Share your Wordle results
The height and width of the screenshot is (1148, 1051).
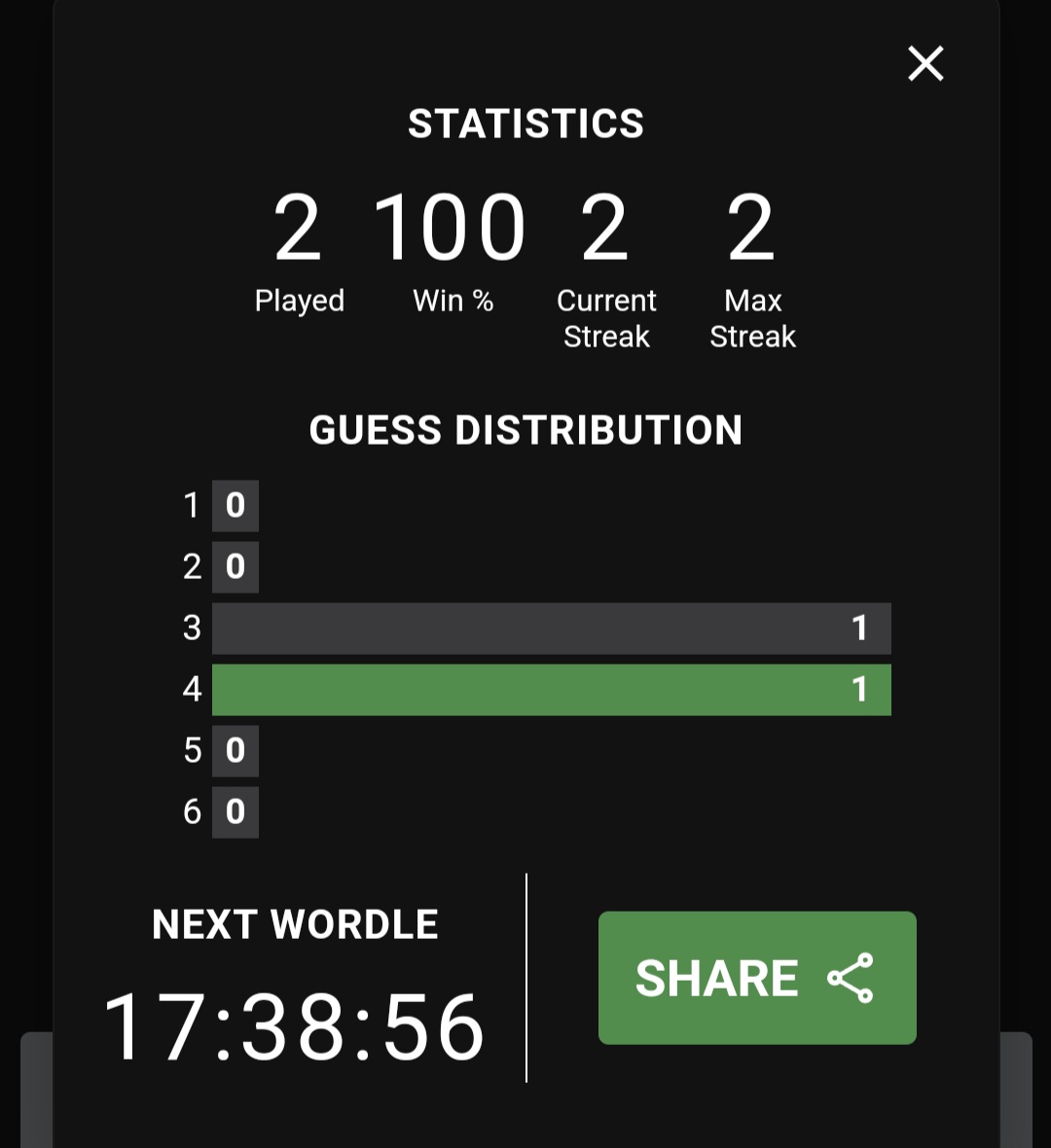[x=756, y=978]
